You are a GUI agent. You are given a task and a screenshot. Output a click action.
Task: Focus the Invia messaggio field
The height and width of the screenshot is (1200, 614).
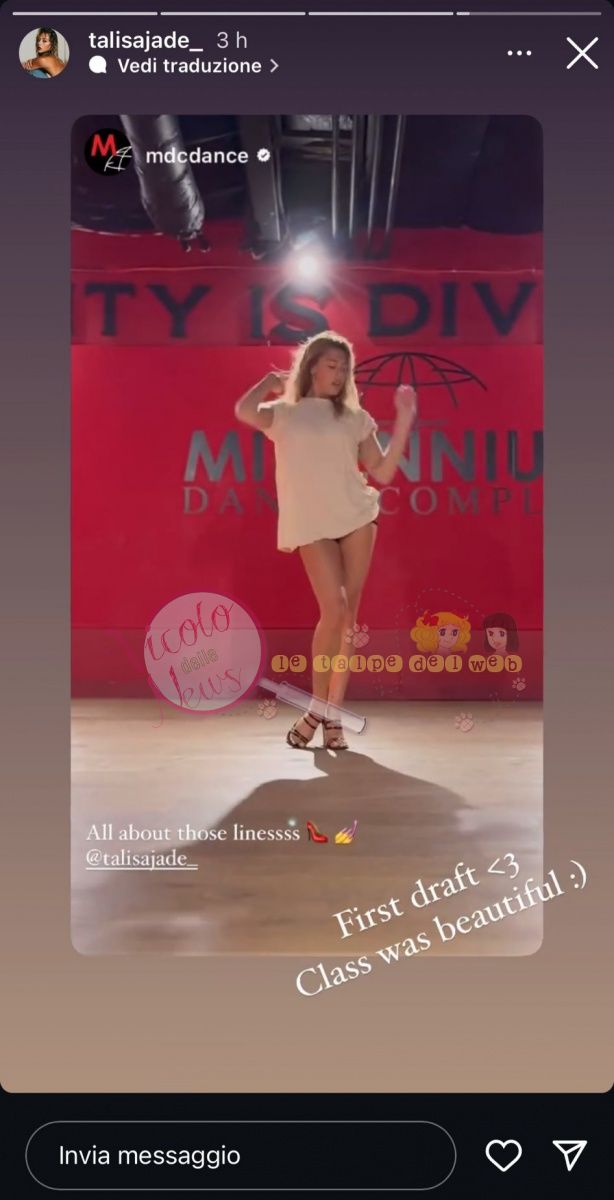click(x=240, y=1156)
